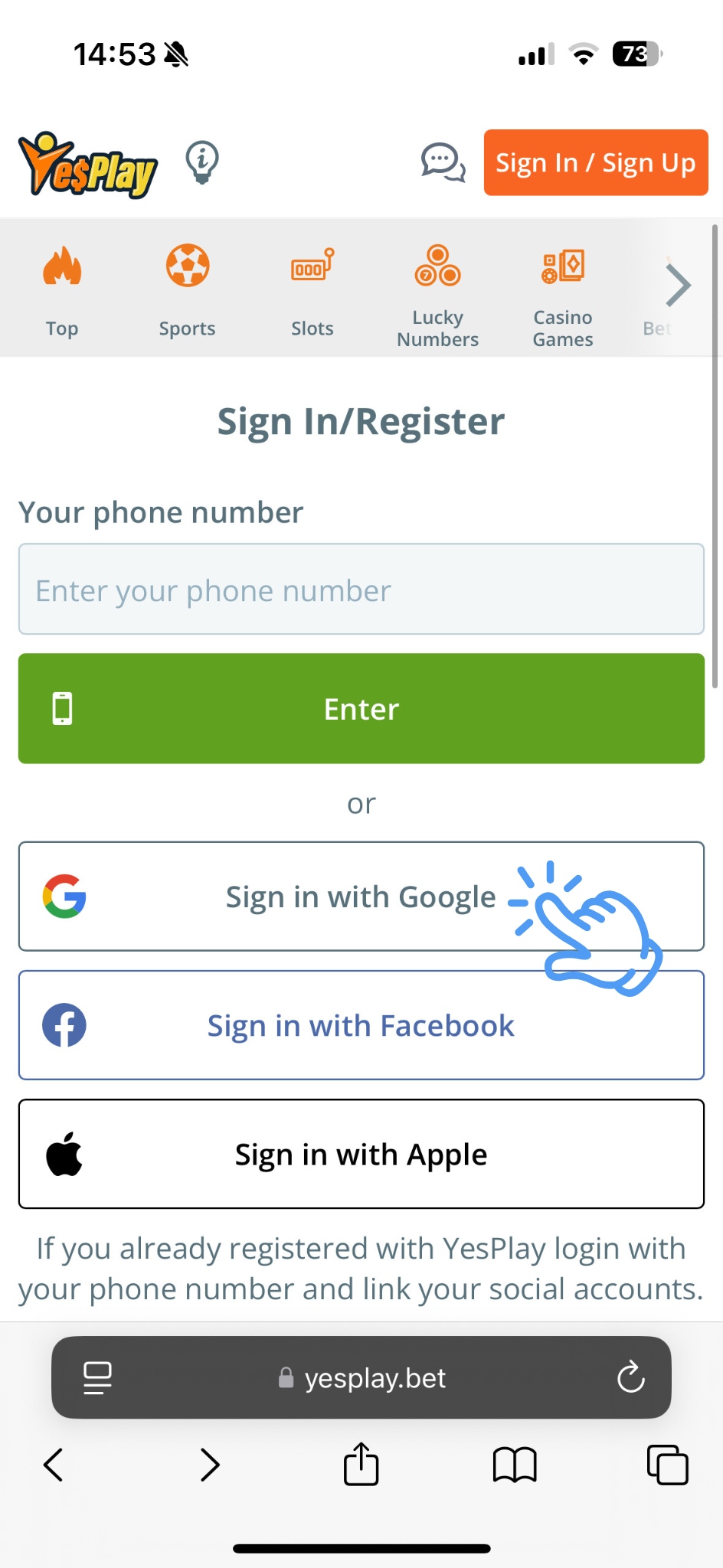Sign in with Facebook

[361, 1025]
